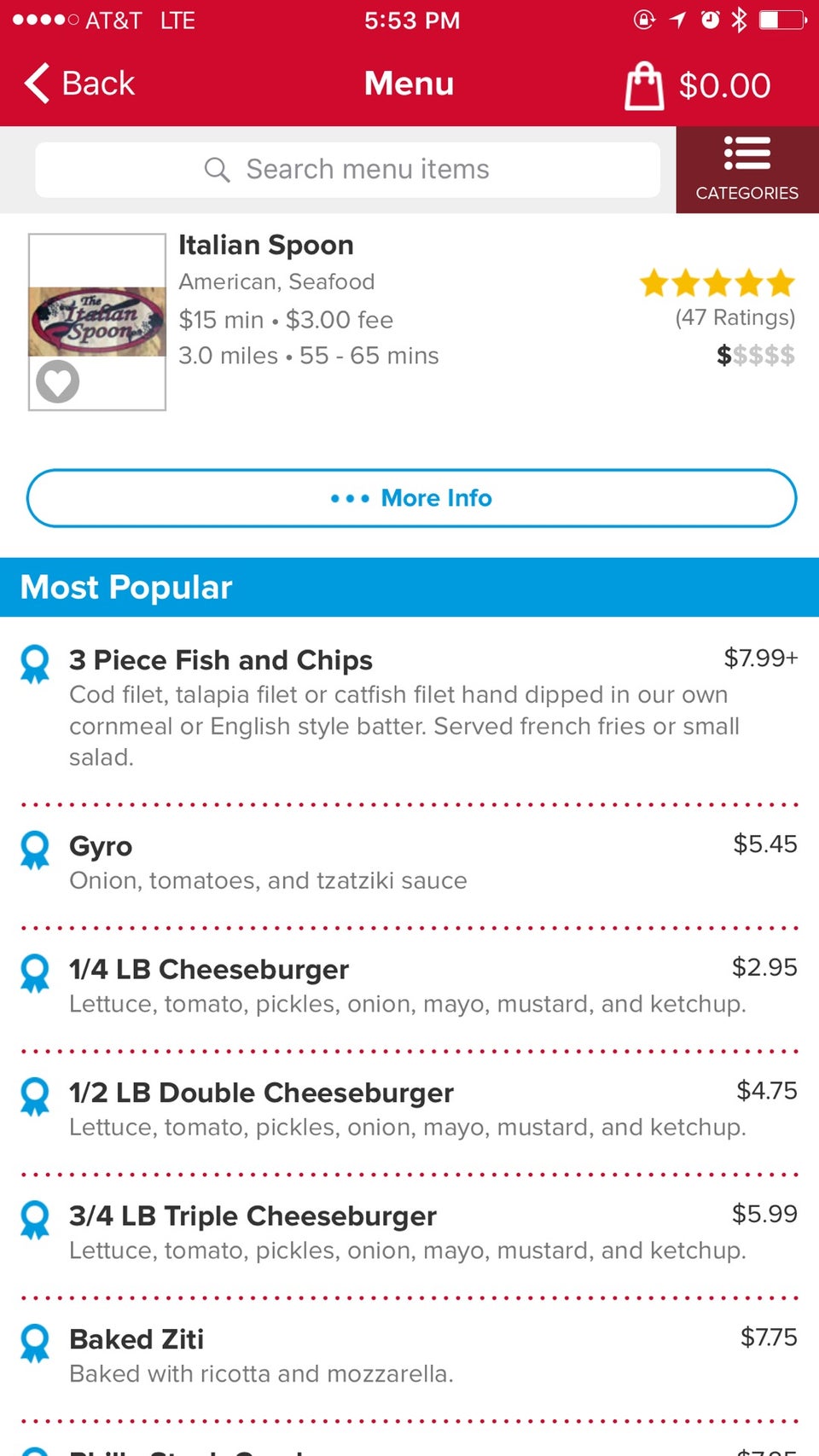Expand More Info for Italian Spoon

coord(409,498)
